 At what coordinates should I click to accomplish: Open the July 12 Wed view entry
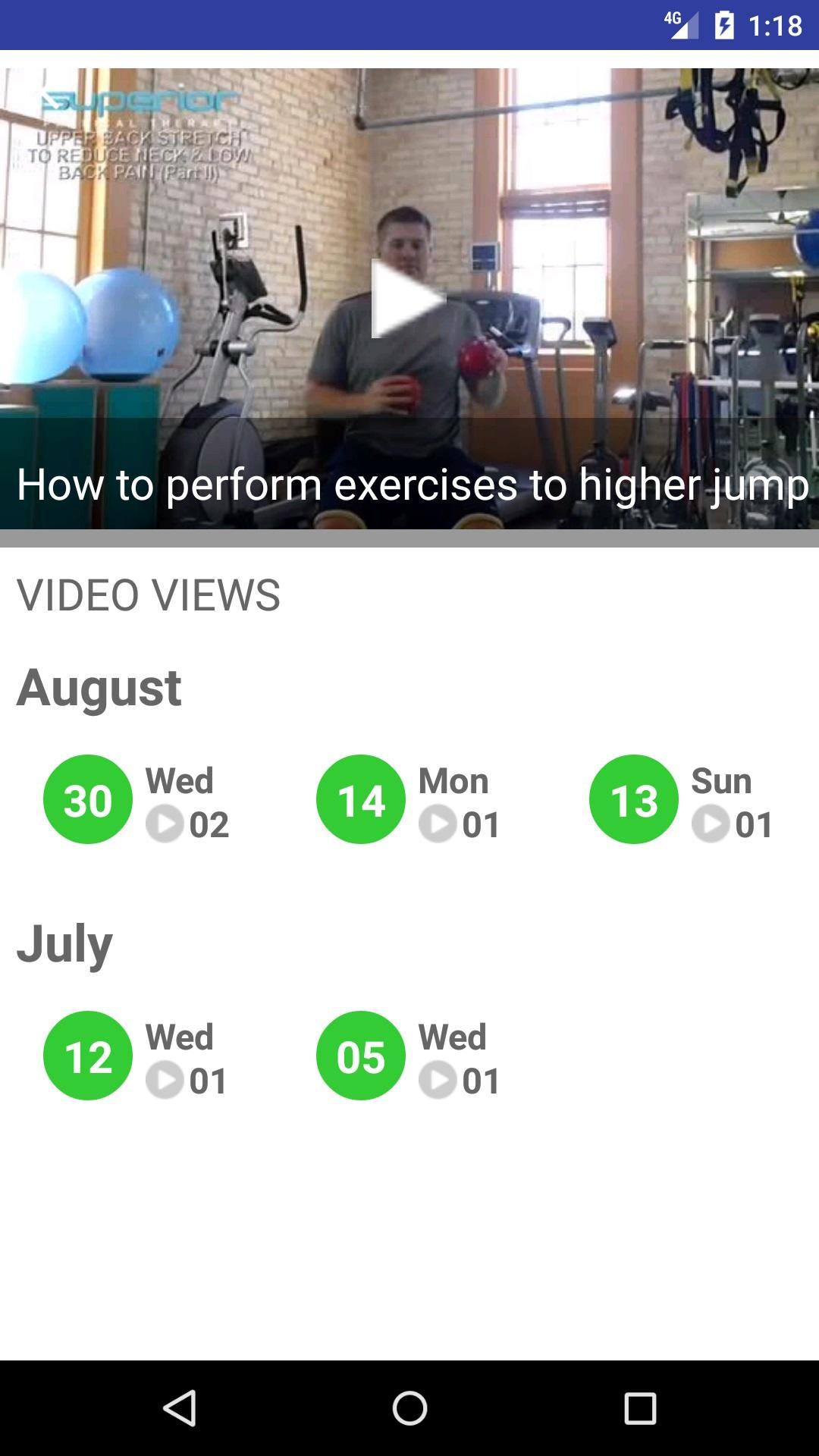(136, 1056)
